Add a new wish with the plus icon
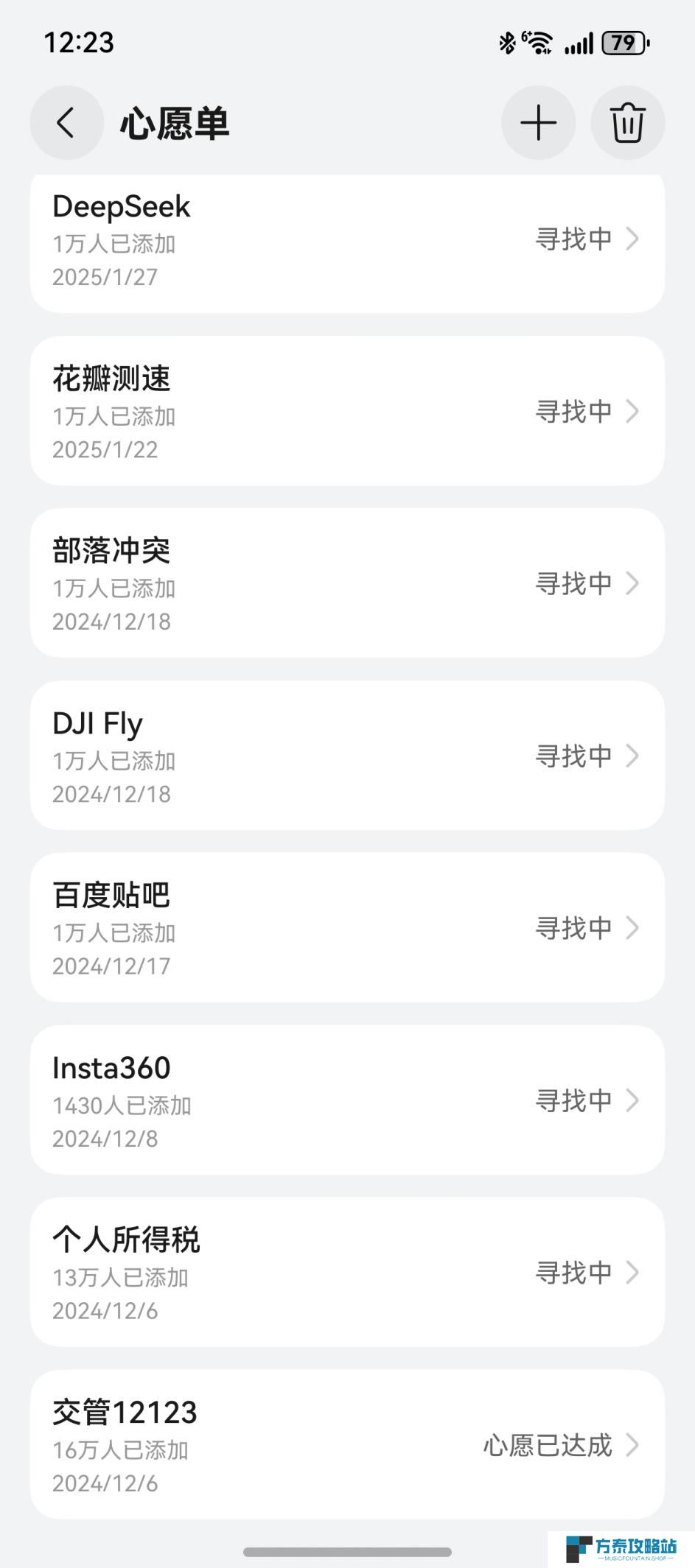Image resolution: width=695 pixels, height=1568 pixels. coord(539,122)
